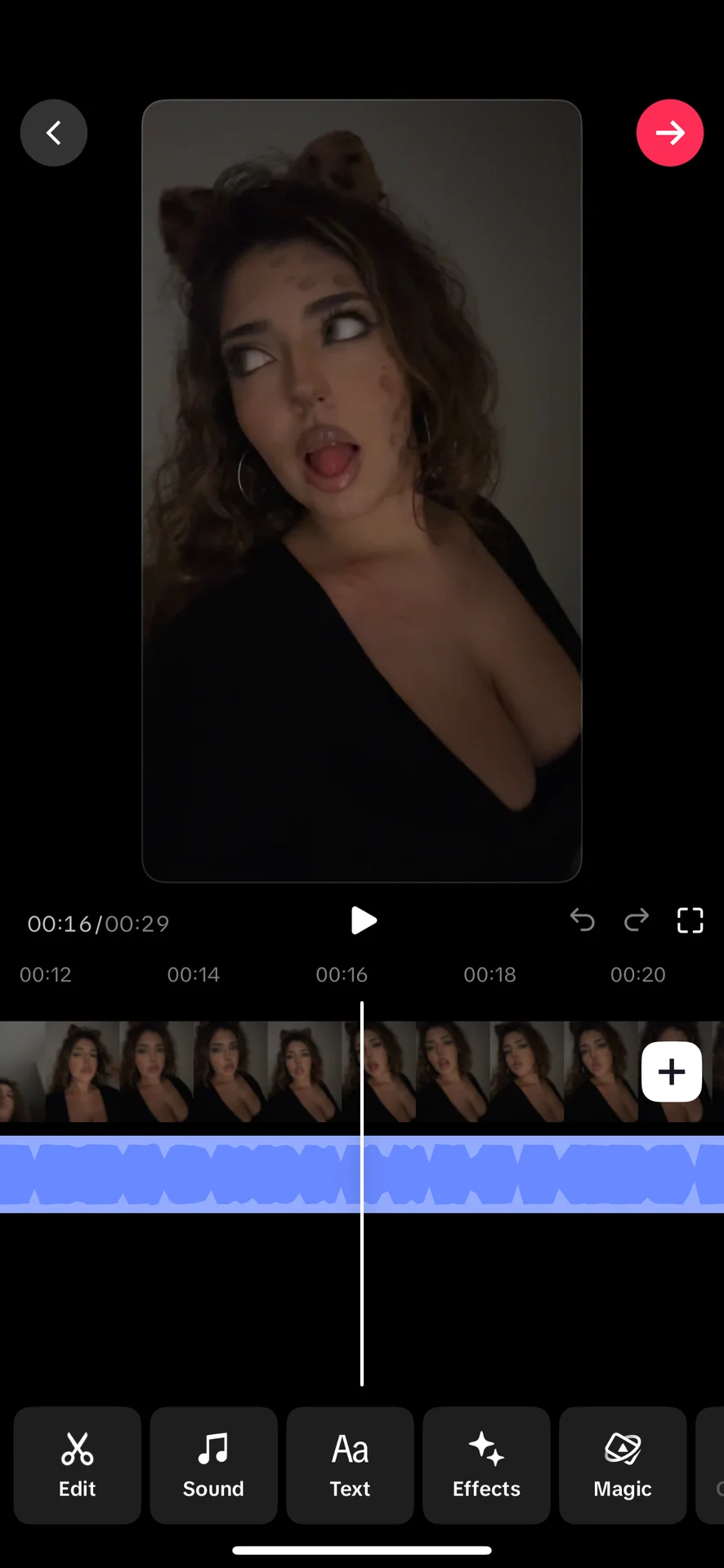Go back using the left arrow
This screenshot has height=1568, width=724.
(54, 133)
